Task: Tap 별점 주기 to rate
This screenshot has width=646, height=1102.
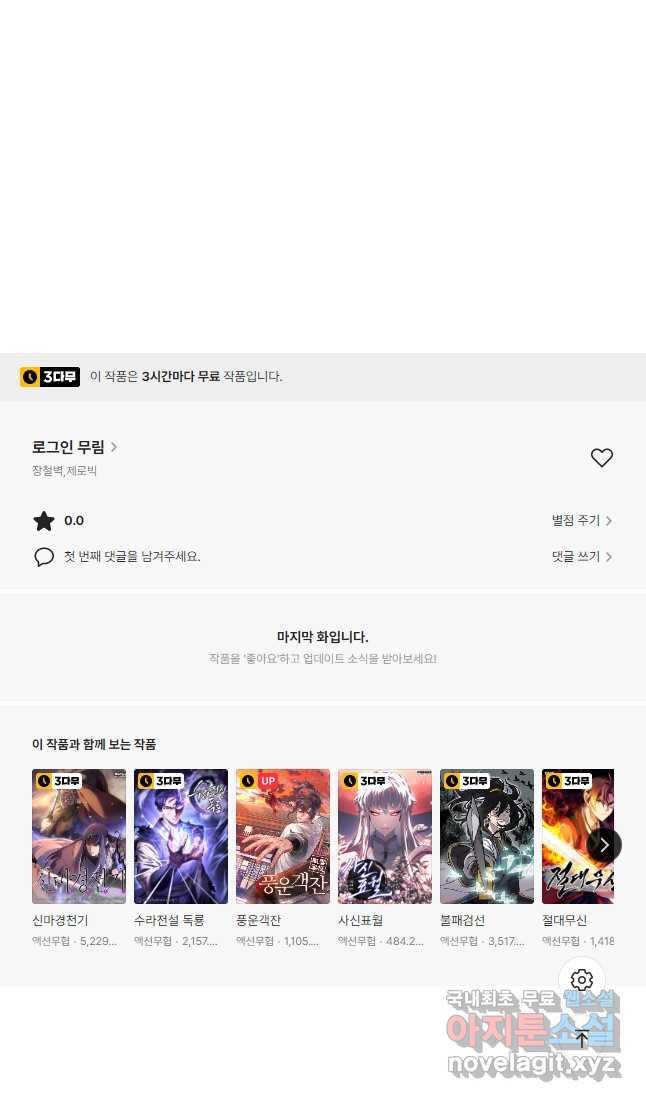Action: 581,520
